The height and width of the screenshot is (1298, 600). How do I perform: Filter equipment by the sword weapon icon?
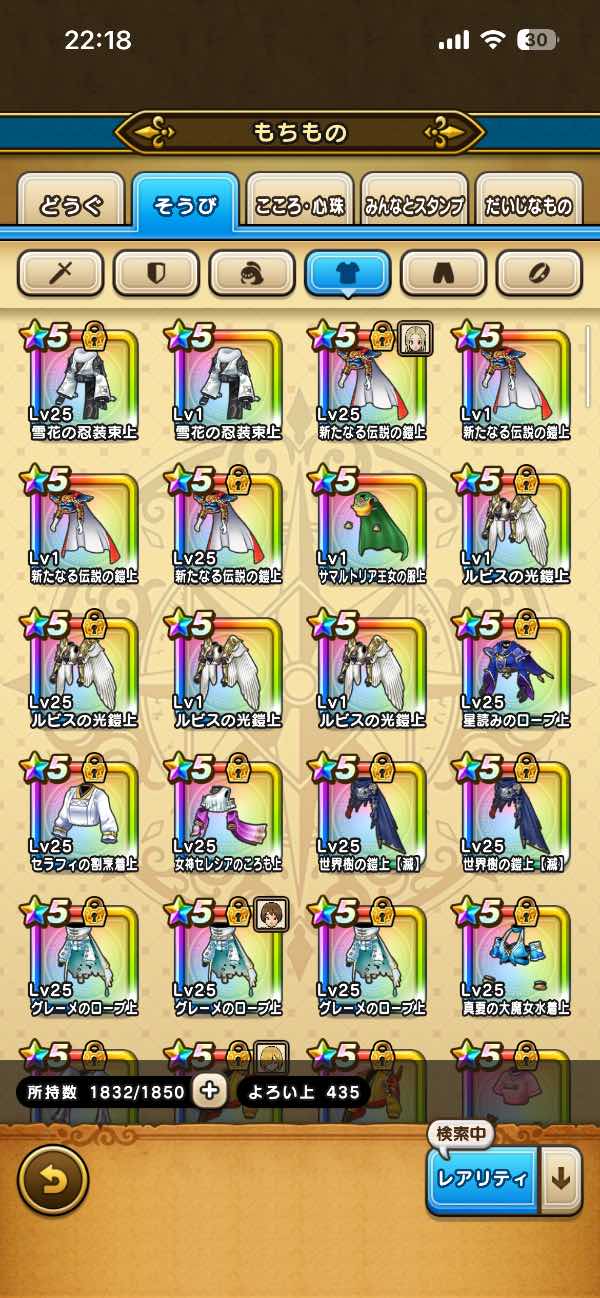pos(60,272)
